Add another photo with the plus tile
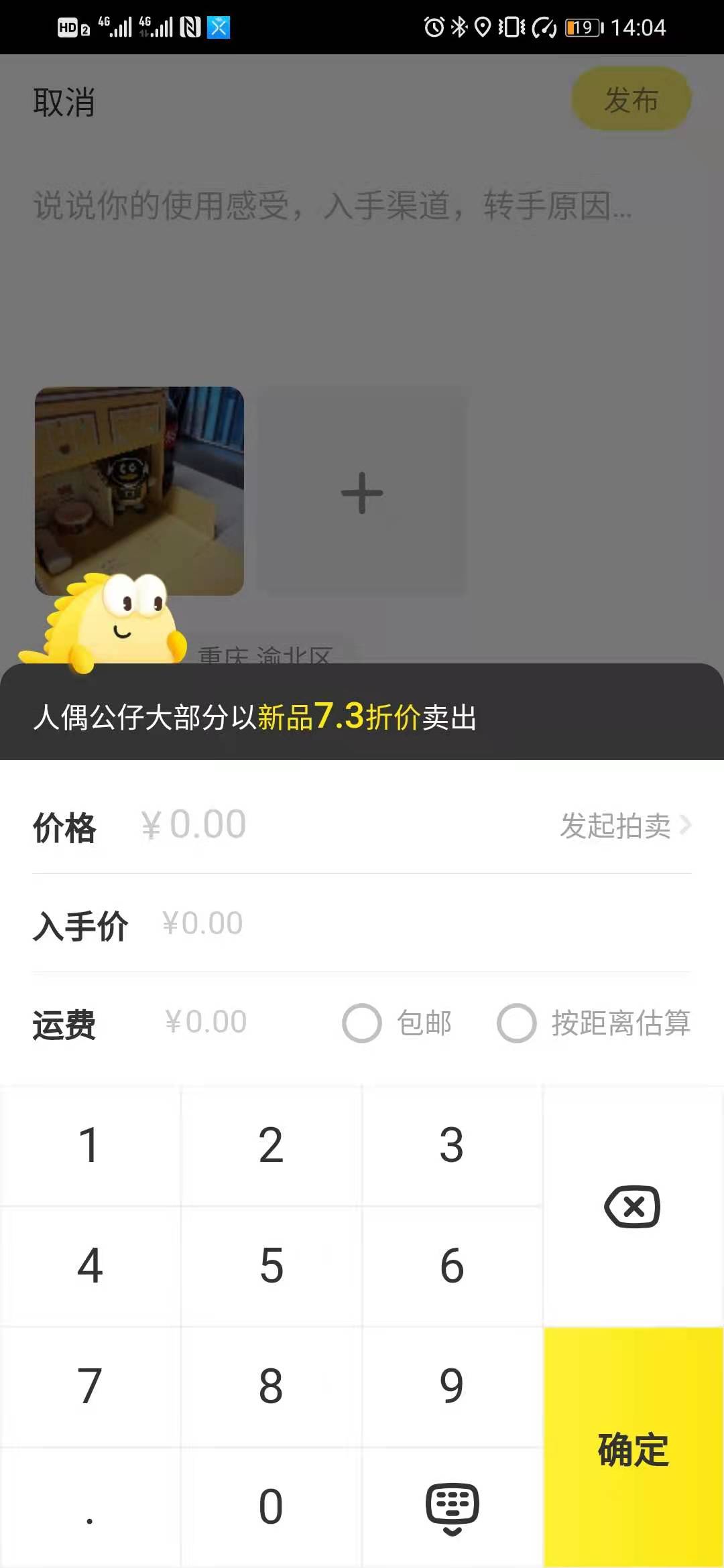The image size is (724, 1568). (362, 493)
